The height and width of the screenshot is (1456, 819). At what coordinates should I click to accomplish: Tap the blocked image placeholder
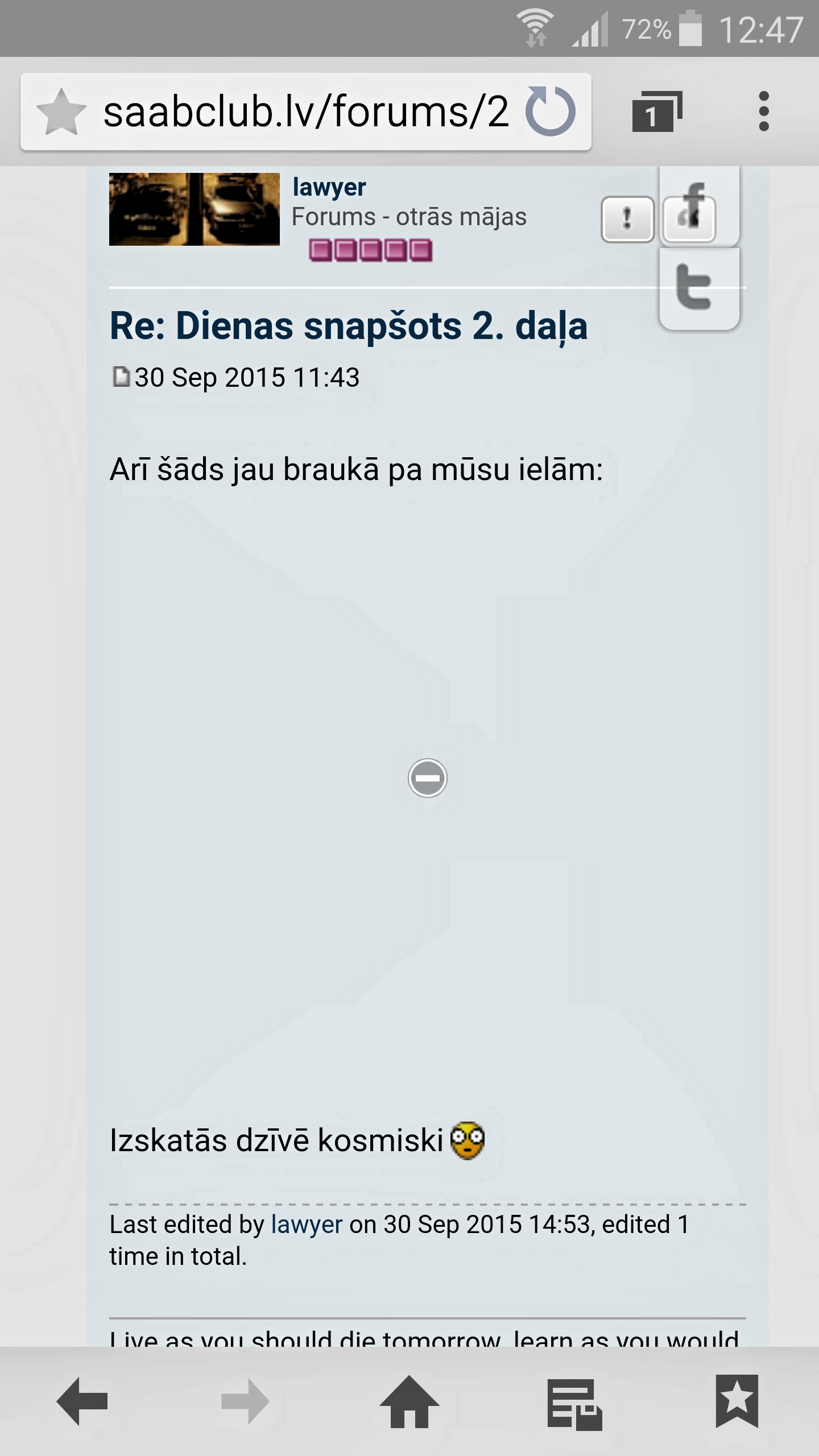tap(427, 777)
